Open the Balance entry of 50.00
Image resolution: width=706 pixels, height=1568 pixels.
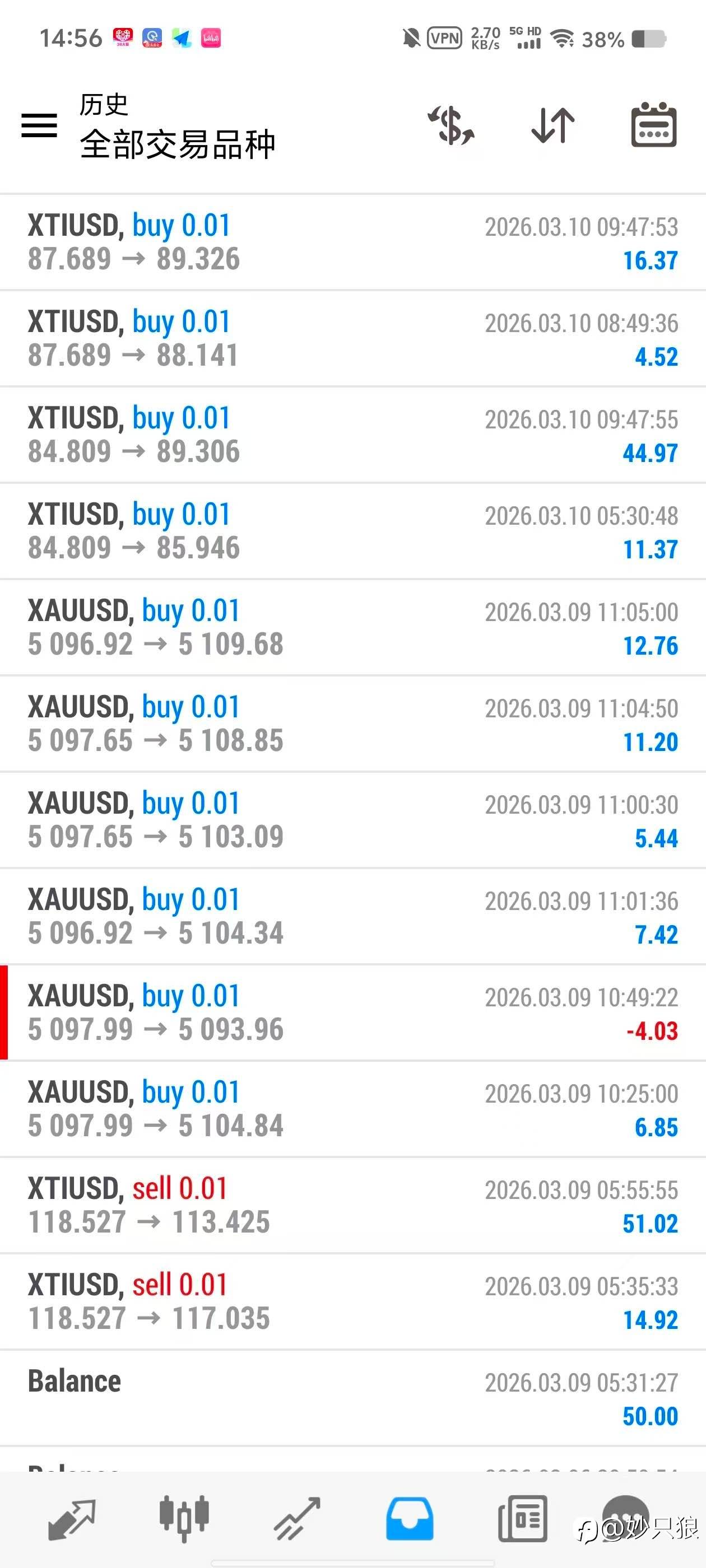pos(352,1399)
